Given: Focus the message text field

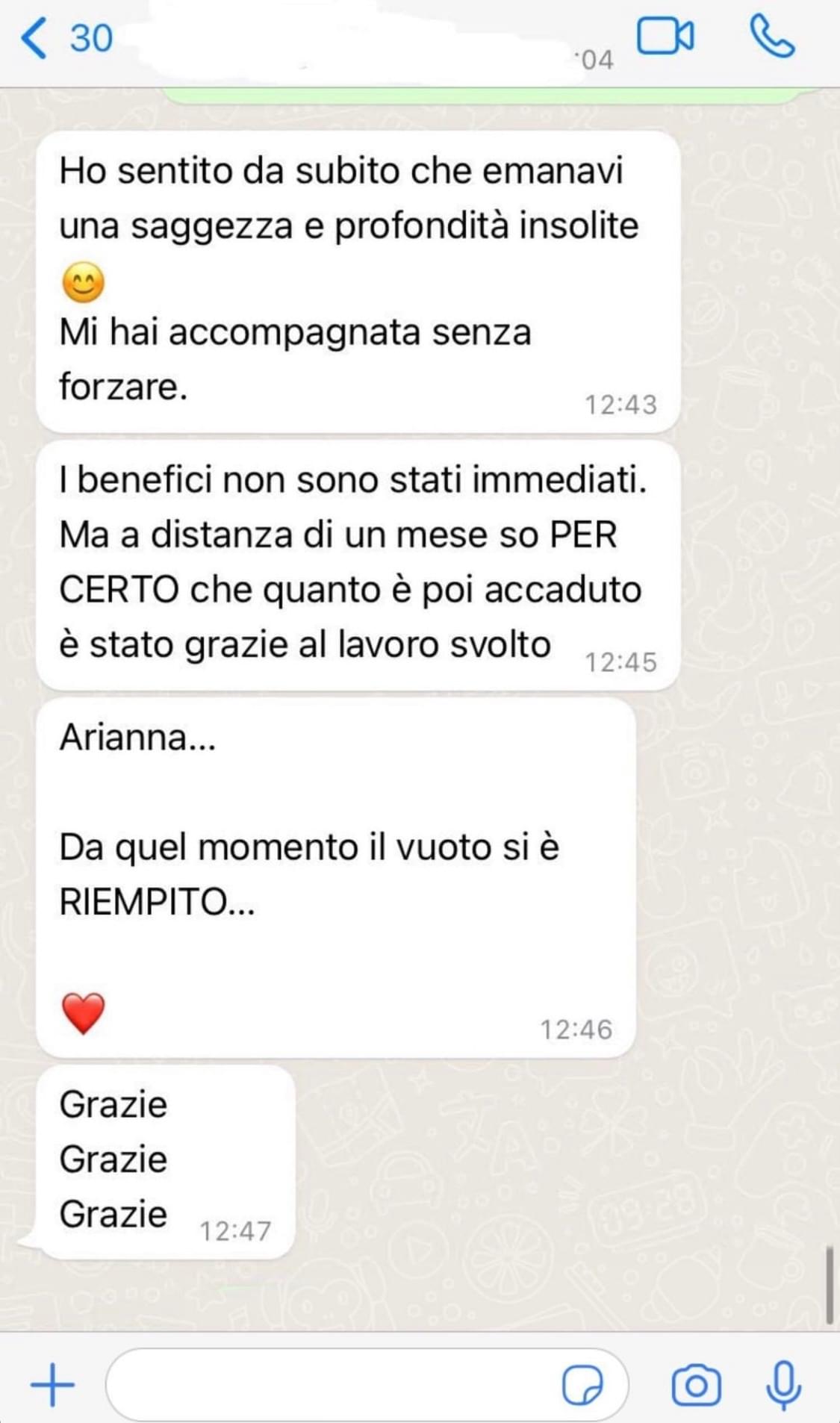Looking at the screenshot, I should (329, 1385).
